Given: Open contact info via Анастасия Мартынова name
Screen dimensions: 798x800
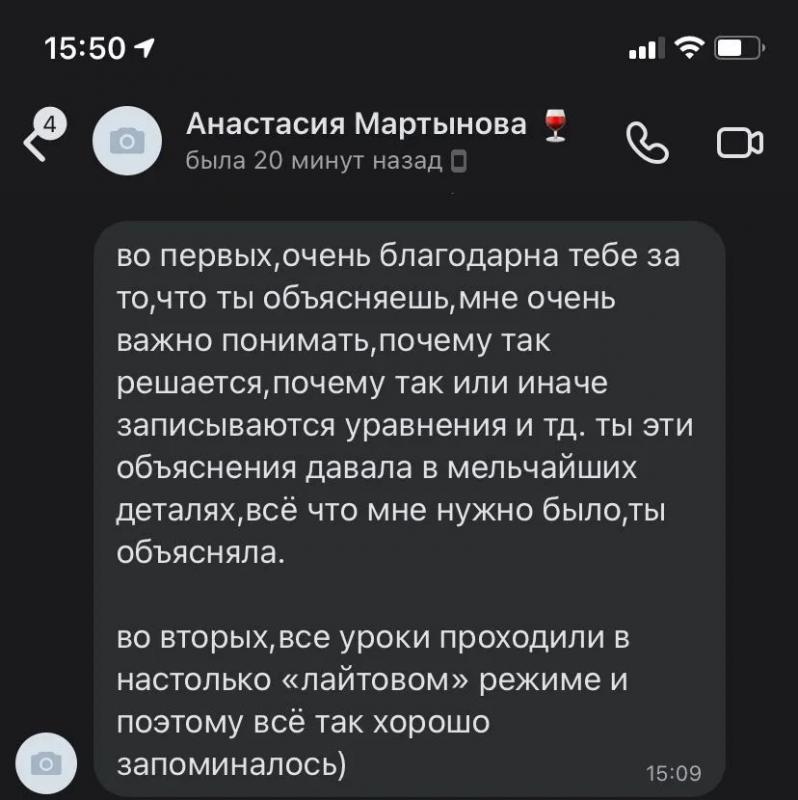Looking at the screenshot, I should point(356,124).
